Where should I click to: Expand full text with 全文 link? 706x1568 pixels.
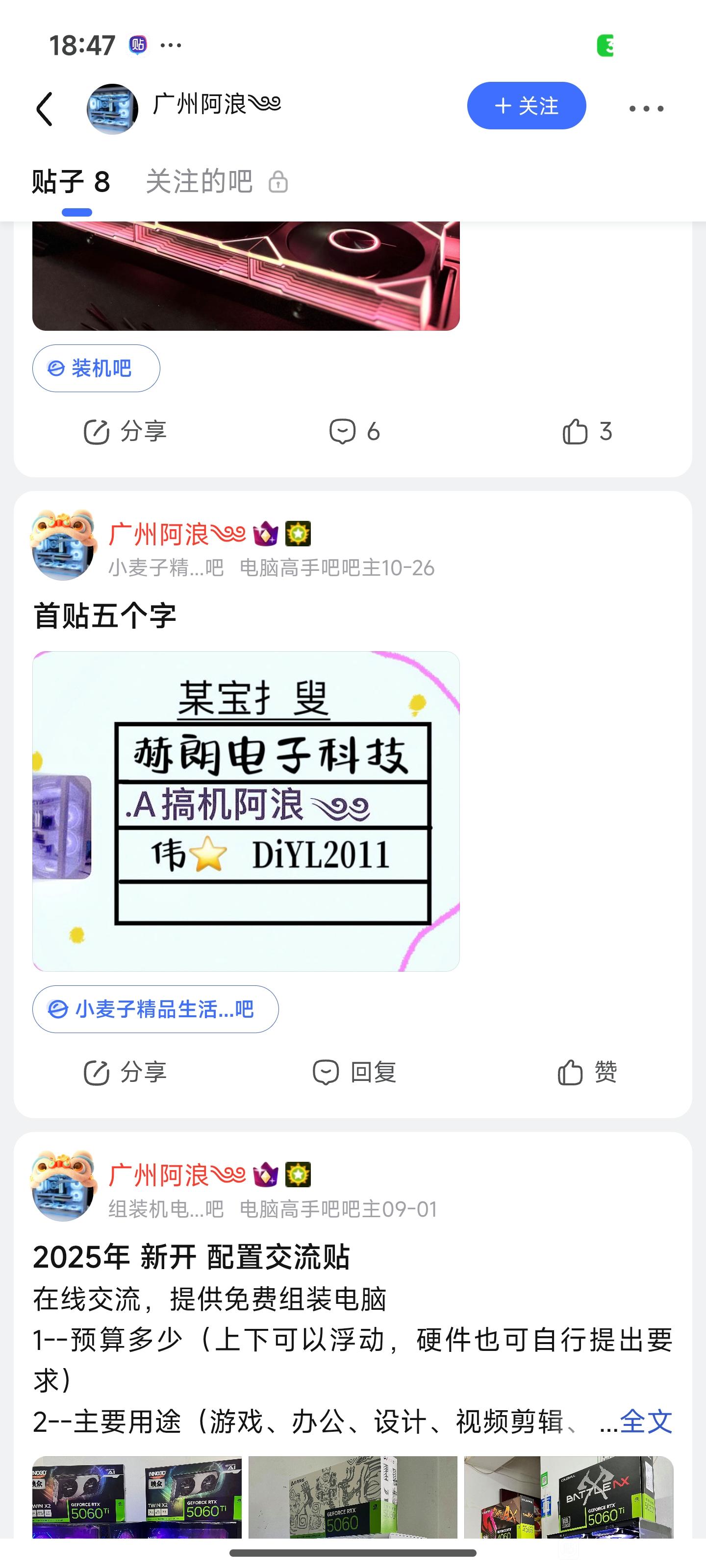[x=646, y=1422]
